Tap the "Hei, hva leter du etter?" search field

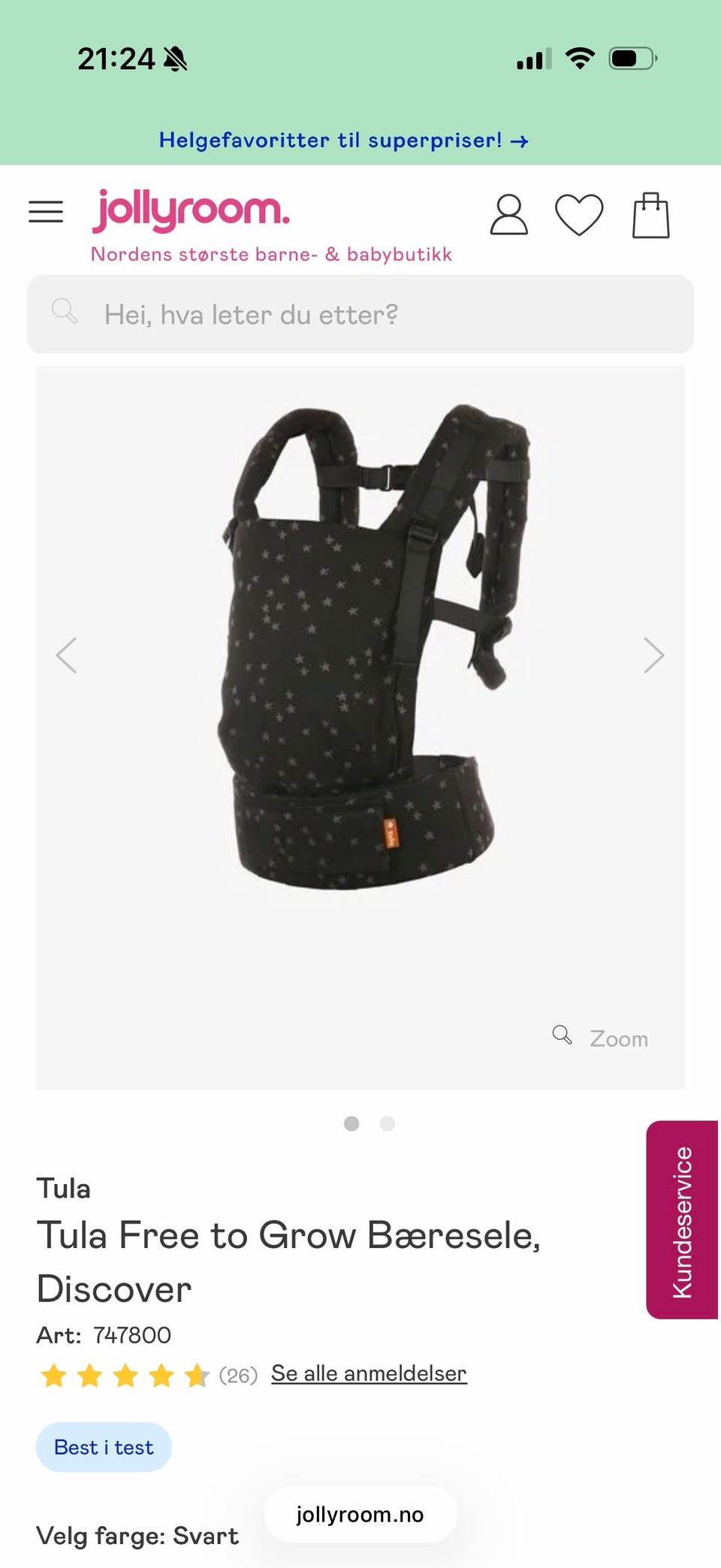tap(360, 314)
